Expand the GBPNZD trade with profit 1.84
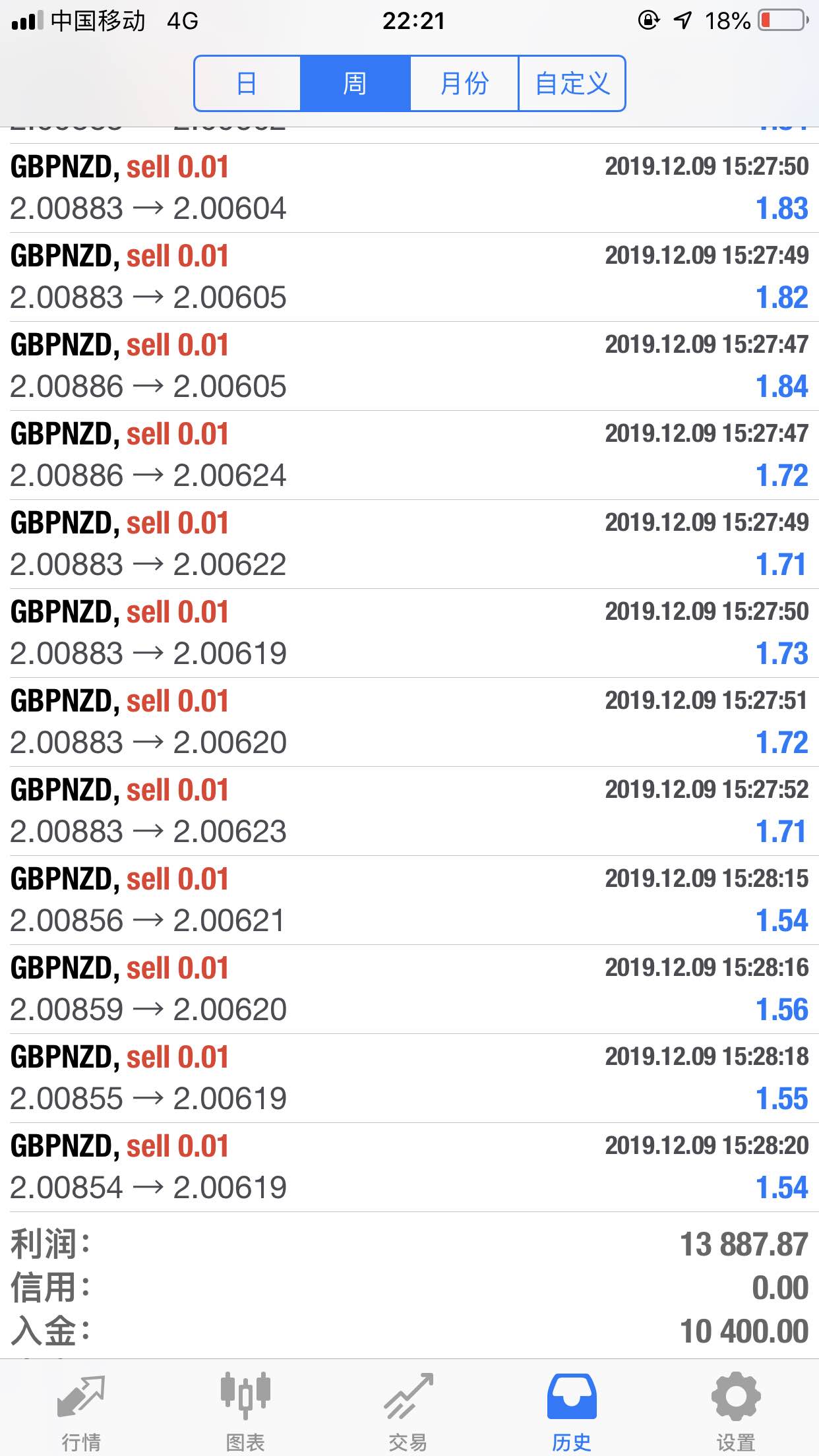The image size is (819, 1456). (409, 366)
